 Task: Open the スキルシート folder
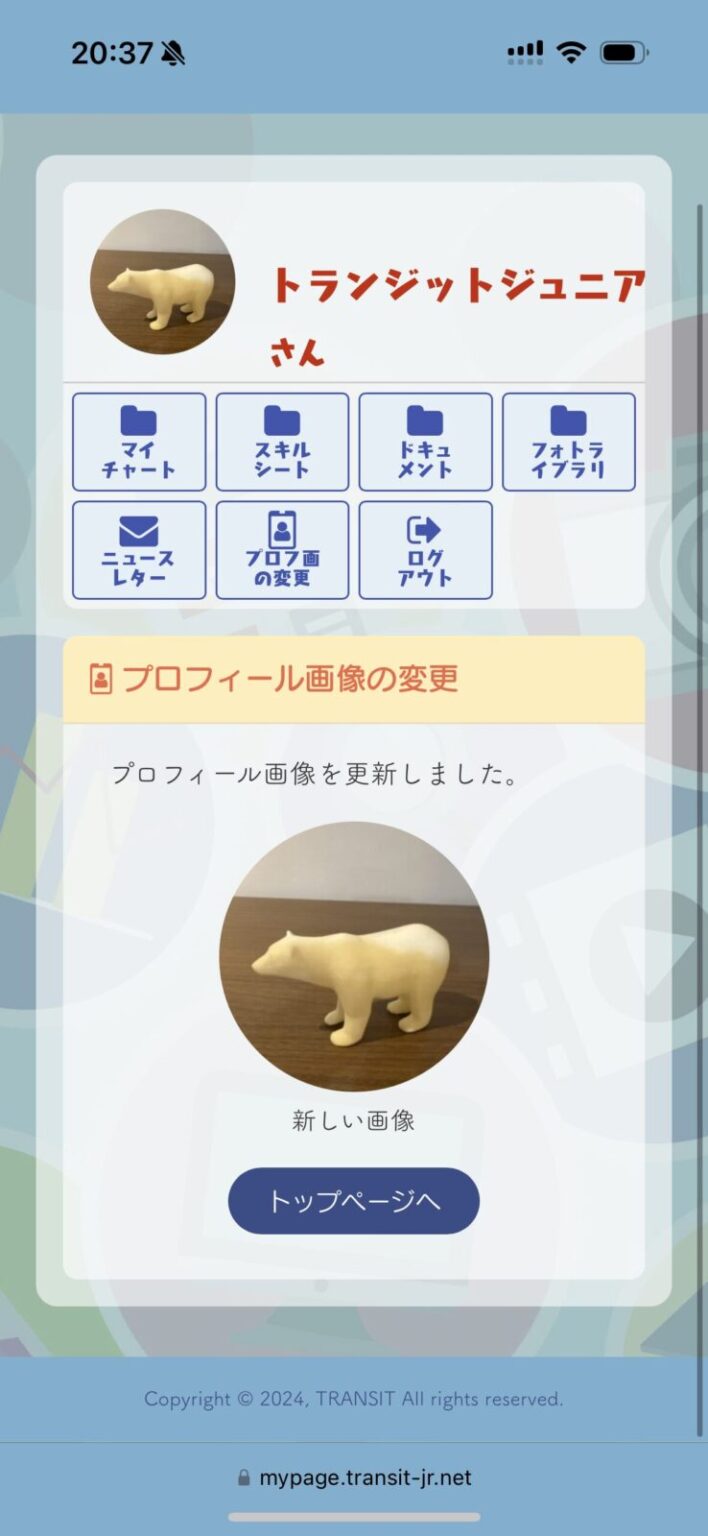pyautogui.click(x=282, y=442)
